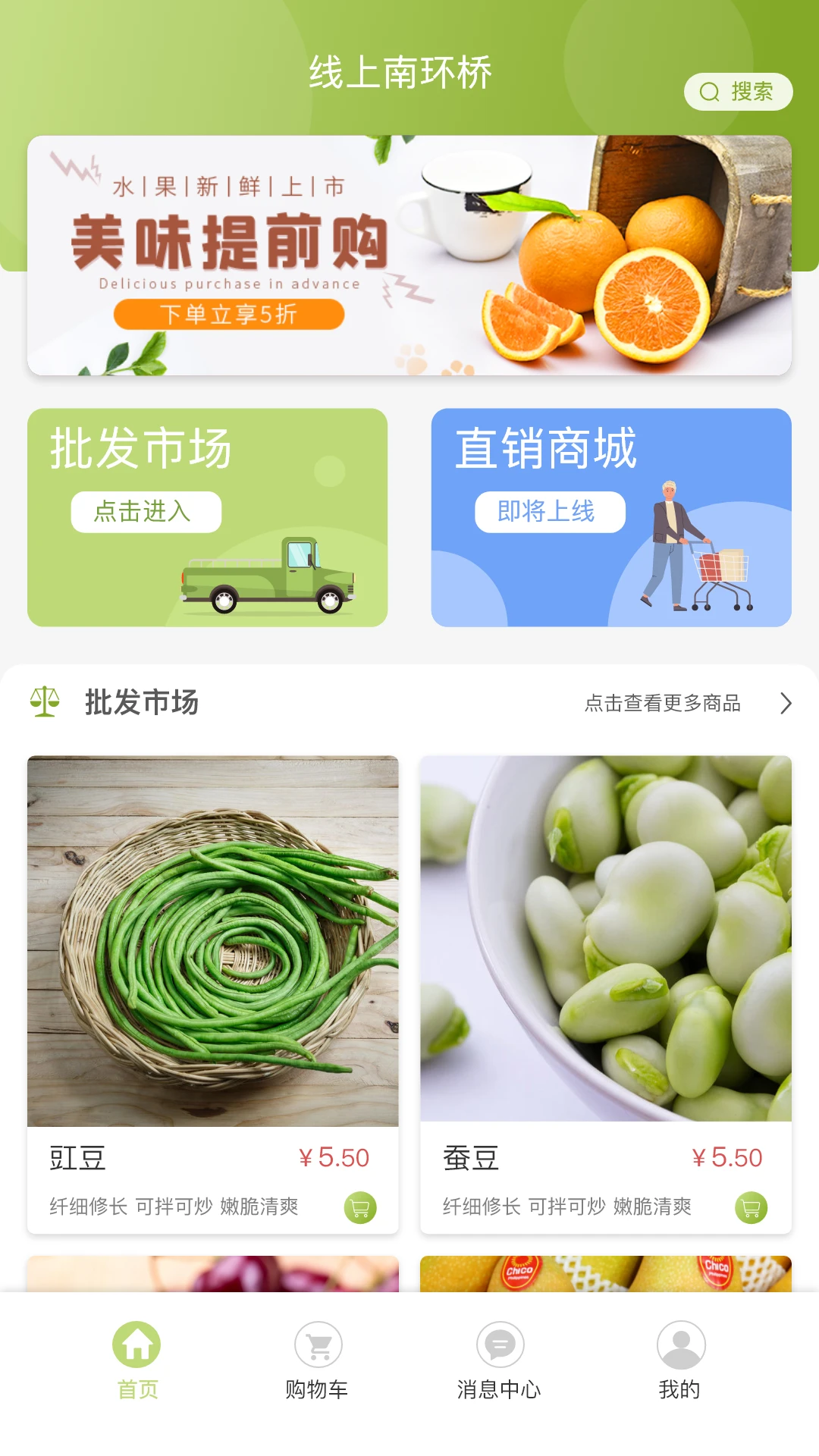Open the message center chat icon

[x=500, y=1344]
